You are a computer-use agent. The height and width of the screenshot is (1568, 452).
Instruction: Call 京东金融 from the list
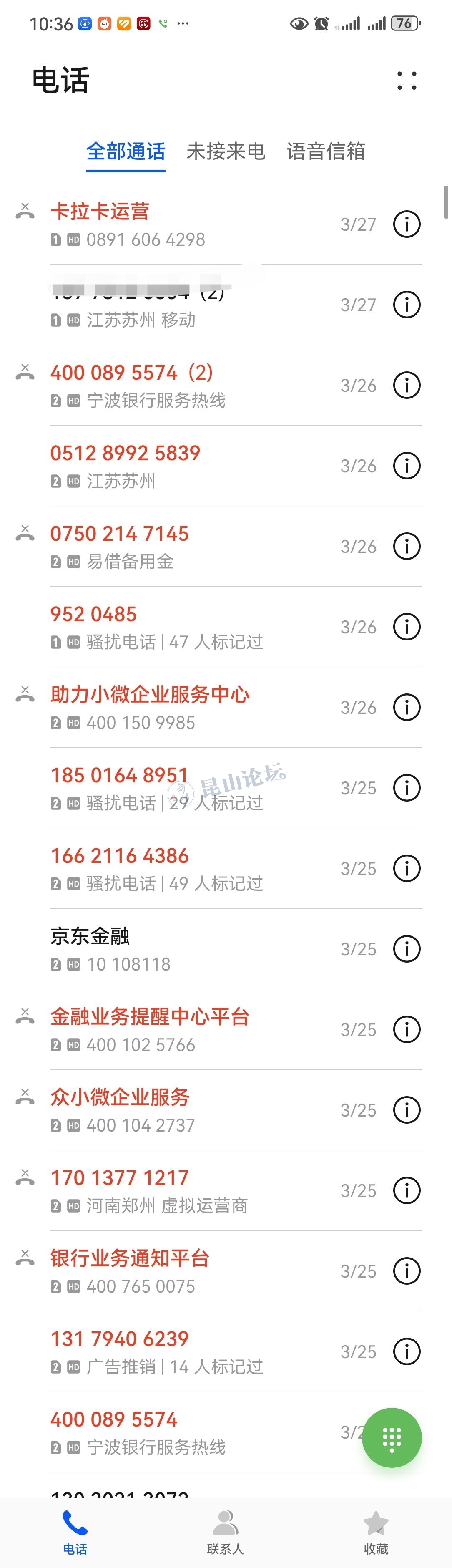(183, 948)
